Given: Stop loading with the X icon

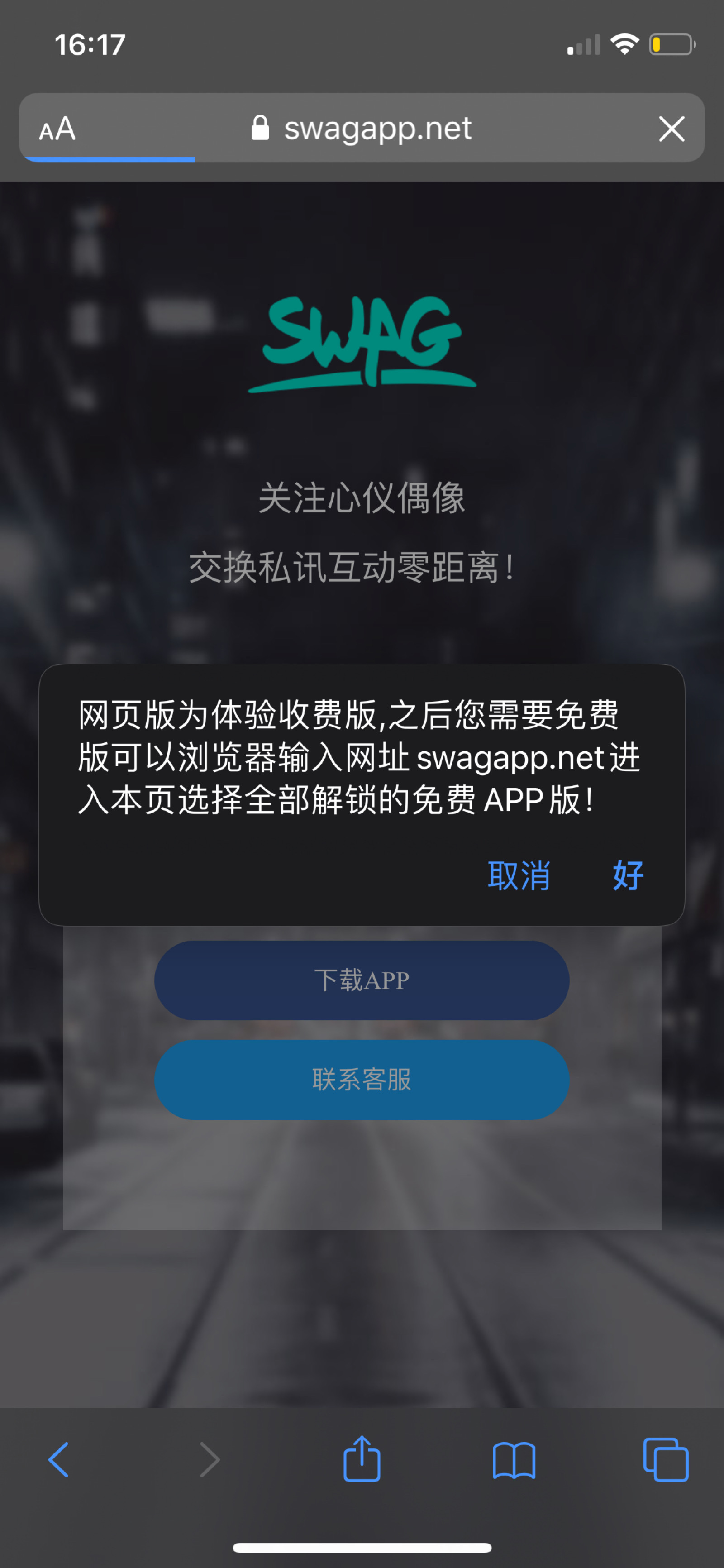Looking at the screenshot, I should pos(671,129).
